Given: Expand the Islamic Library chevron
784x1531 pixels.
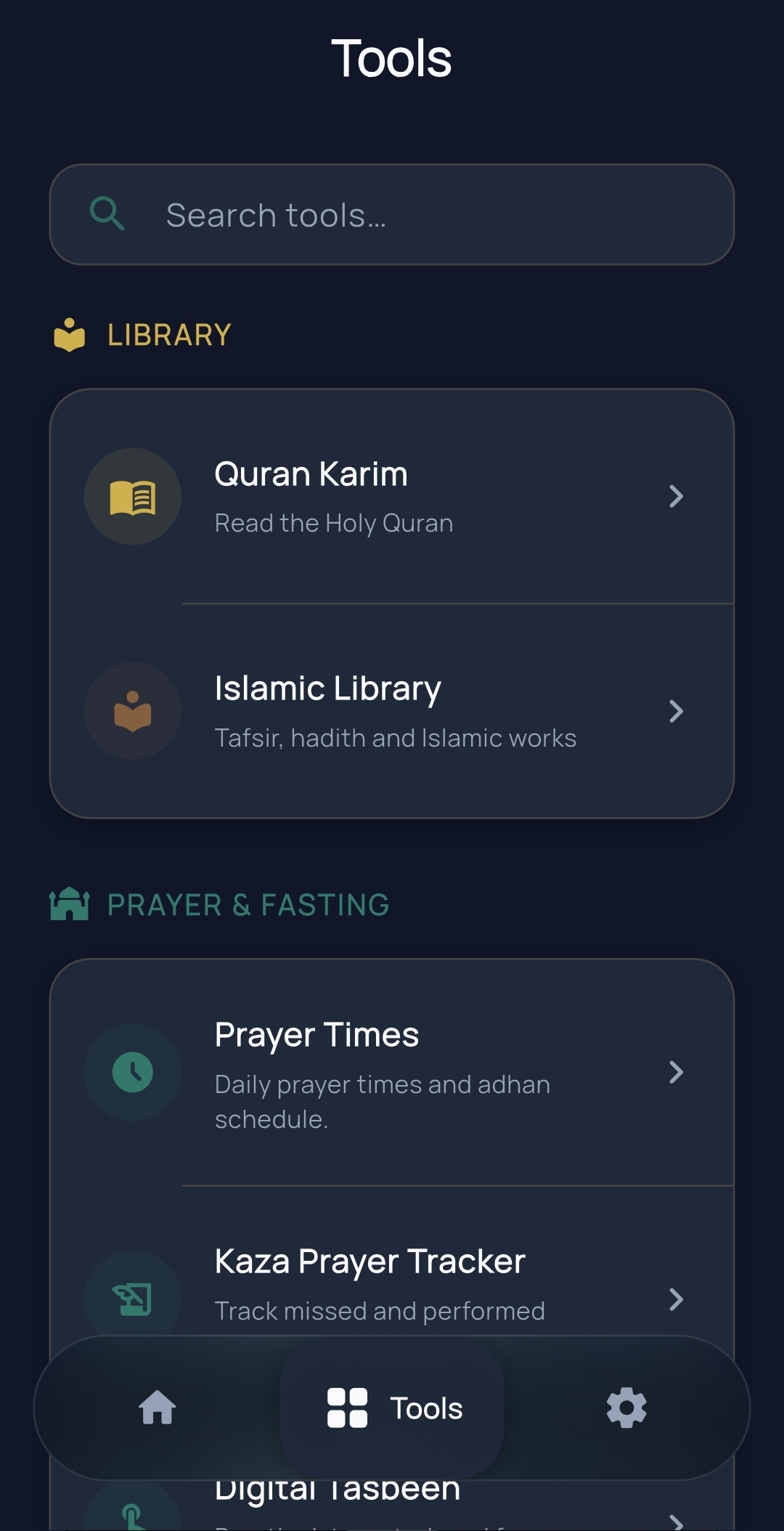Looking at the screenshot, I should tap(677, 711).
